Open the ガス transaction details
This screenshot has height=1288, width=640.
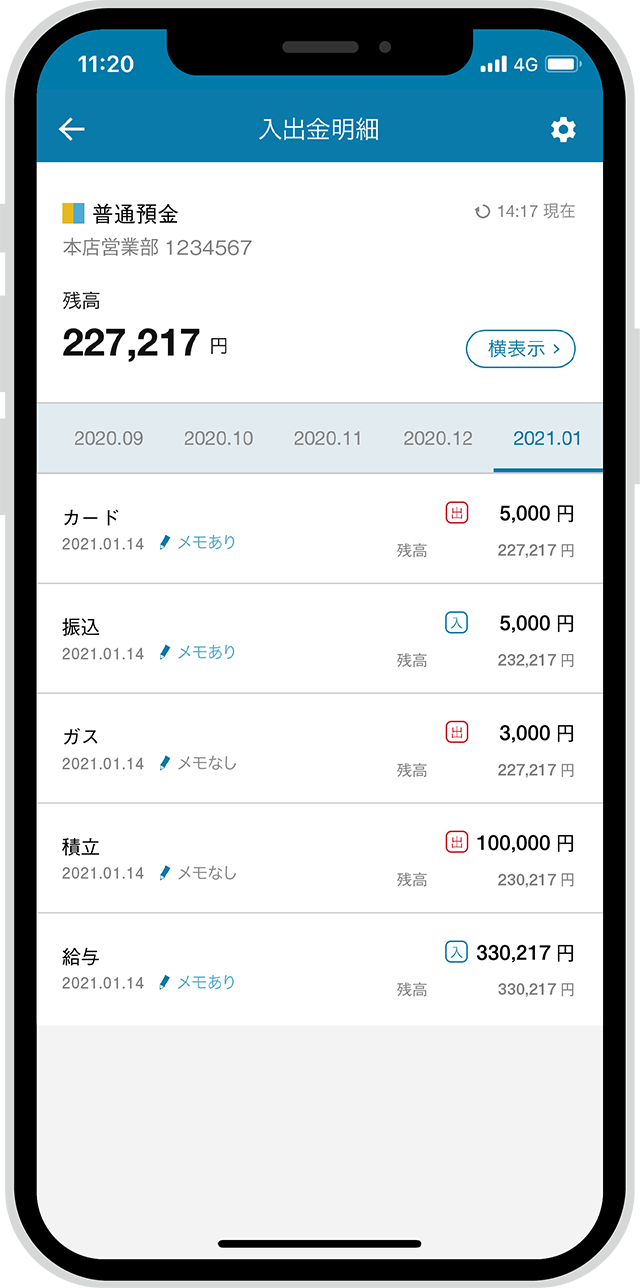tap(320, 749)
